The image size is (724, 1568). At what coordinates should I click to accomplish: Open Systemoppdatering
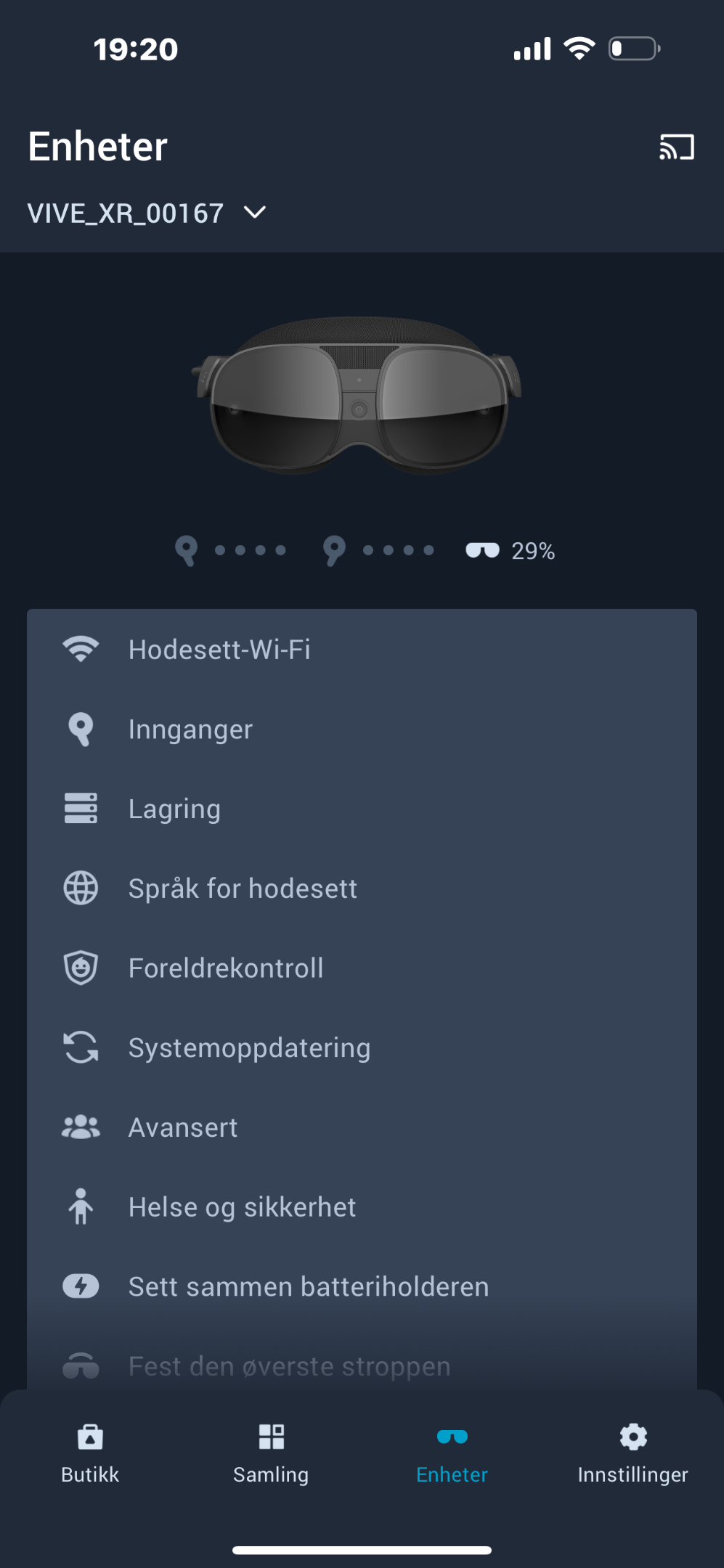pos(362,1048)
